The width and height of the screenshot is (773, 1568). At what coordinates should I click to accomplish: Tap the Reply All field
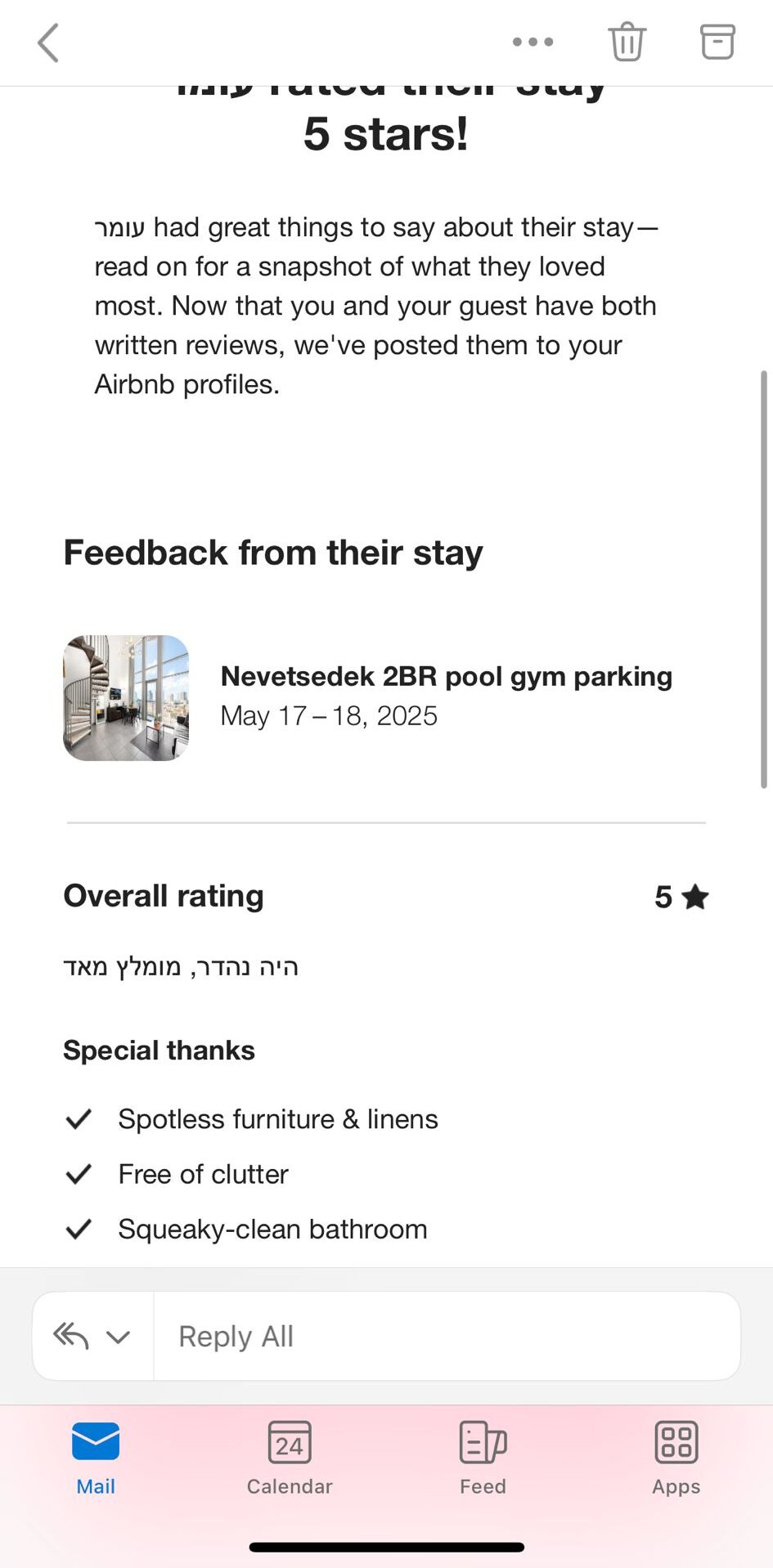click(446, 1337)
